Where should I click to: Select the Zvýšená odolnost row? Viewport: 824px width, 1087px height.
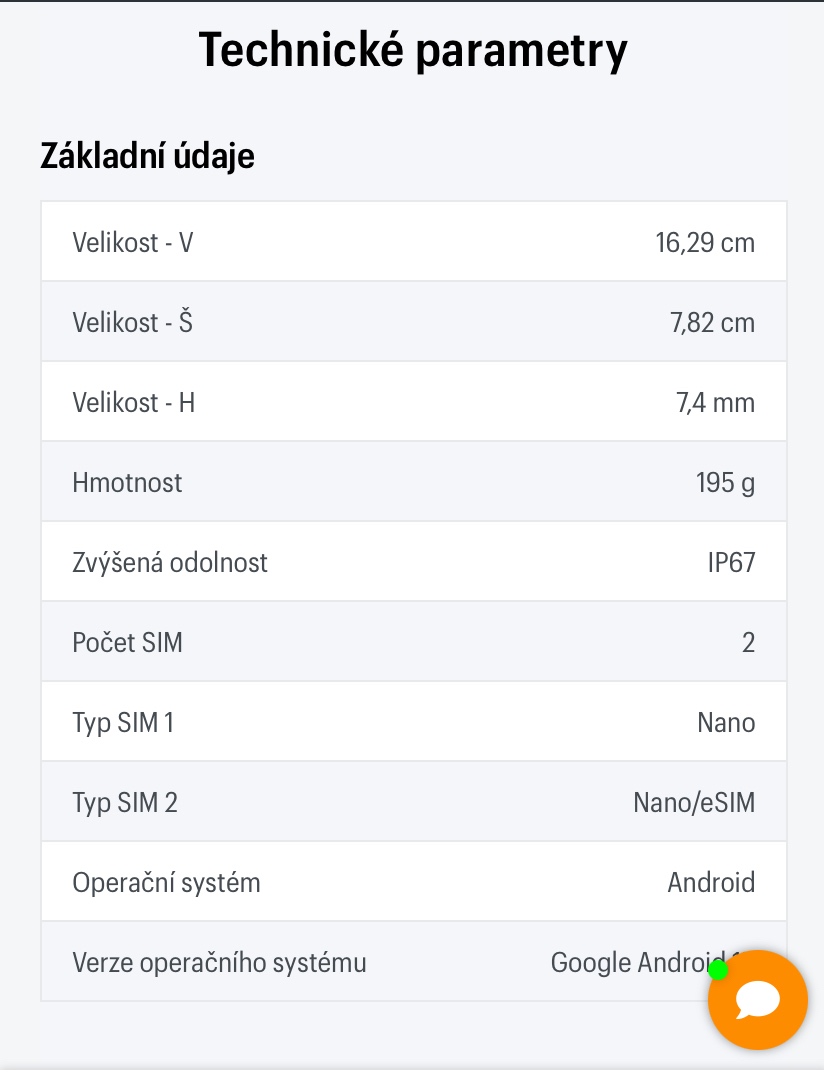pos(412,561)
